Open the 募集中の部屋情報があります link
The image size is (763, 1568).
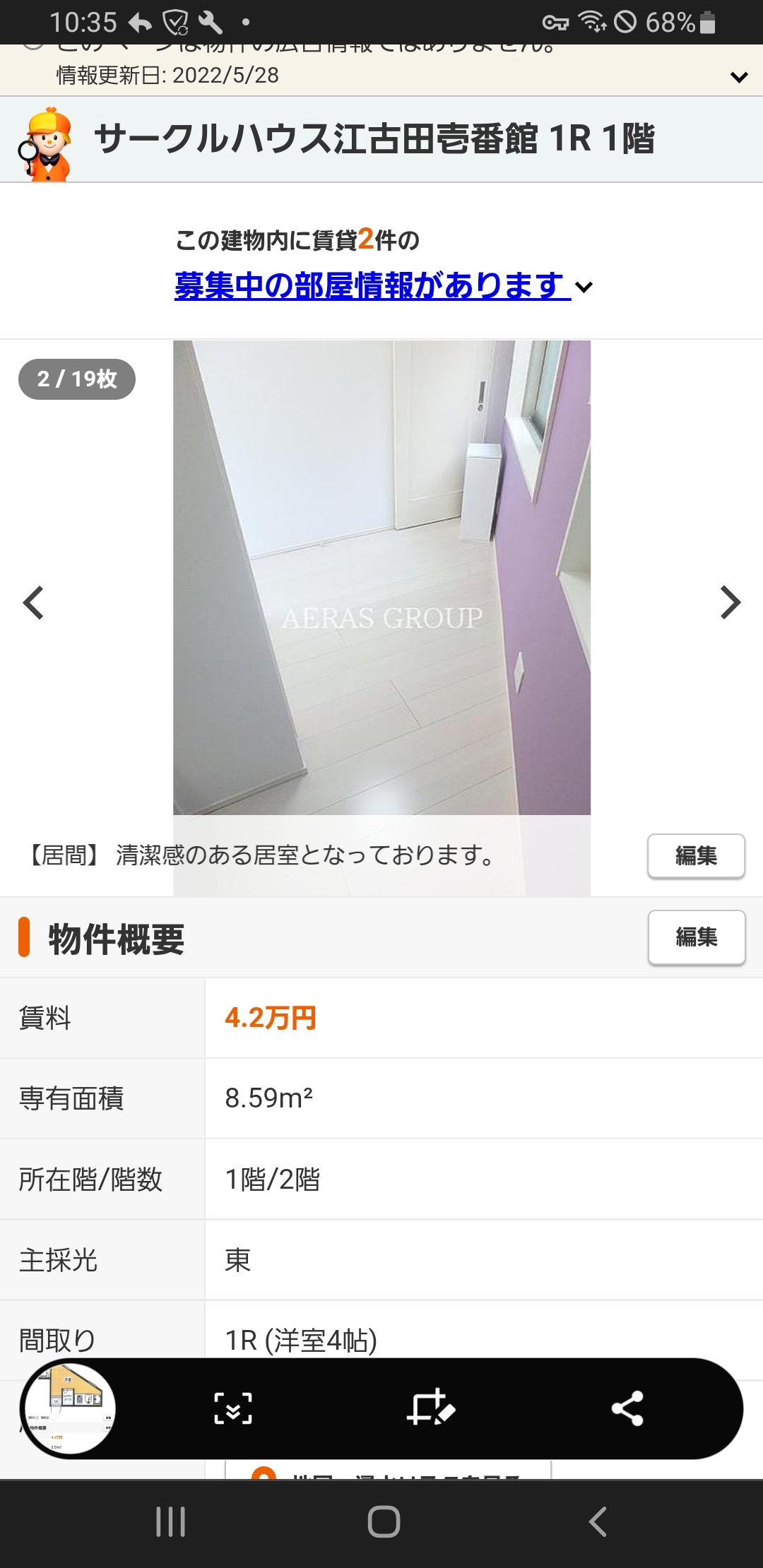[x=372, y=286]
